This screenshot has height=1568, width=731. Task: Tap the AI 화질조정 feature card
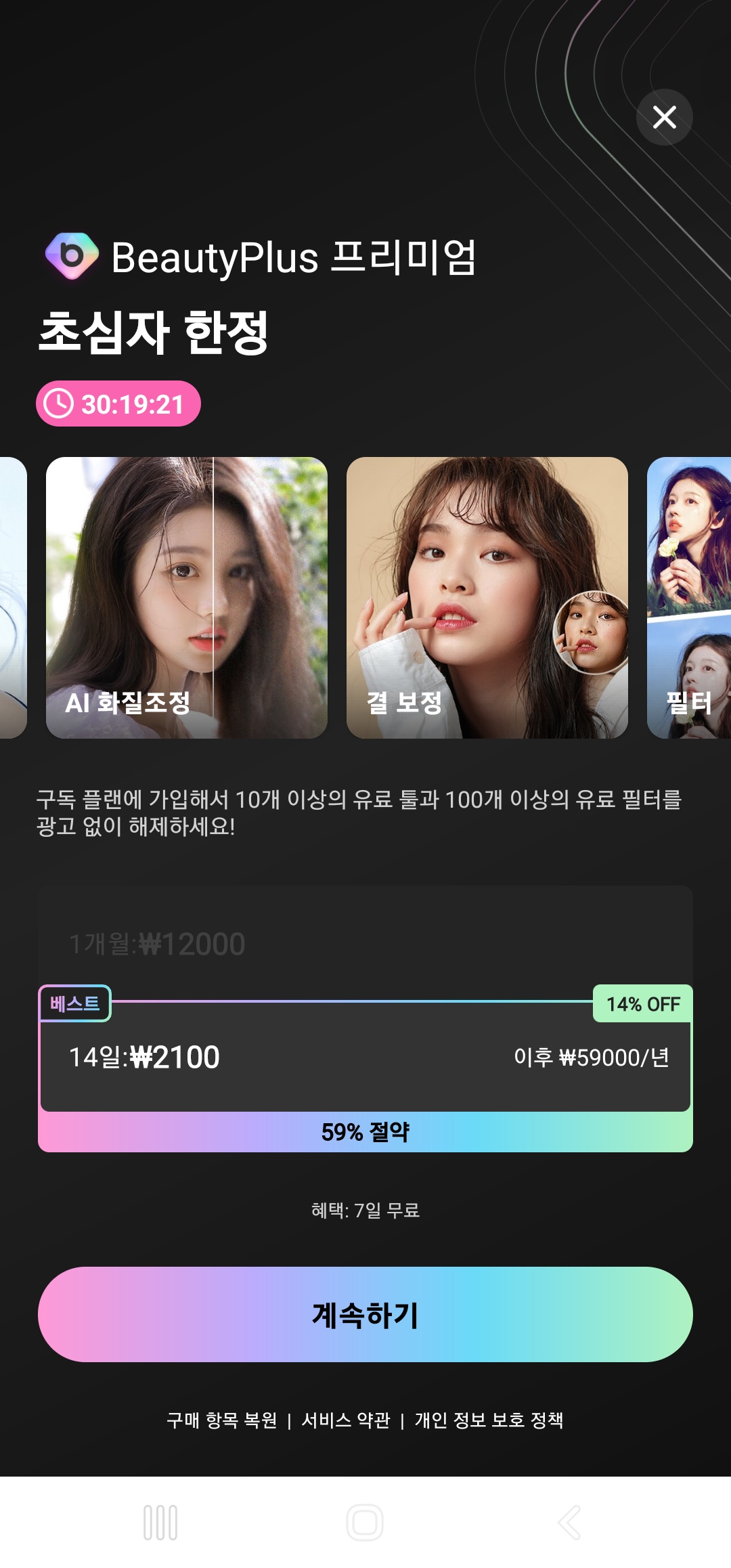(187, 598)
